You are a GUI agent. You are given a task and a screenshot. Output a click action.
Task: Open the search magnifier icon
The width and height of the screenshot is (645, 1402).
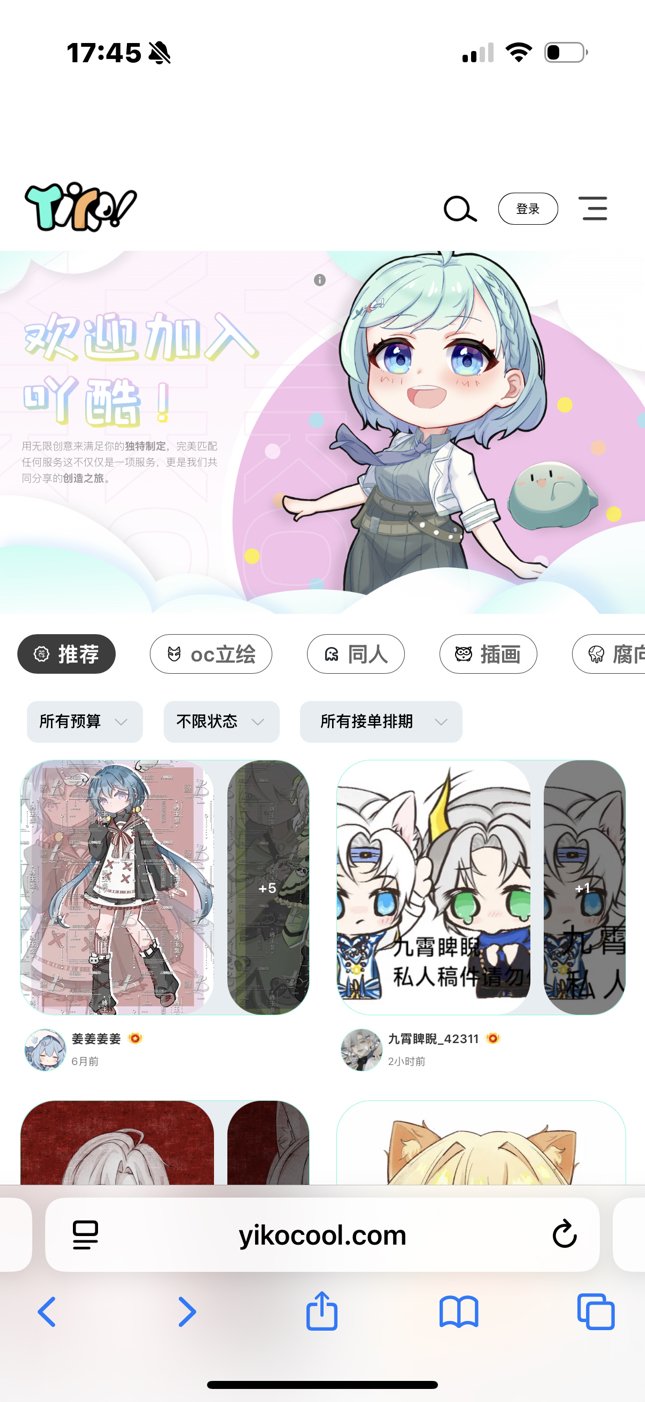tap(459, 209)
